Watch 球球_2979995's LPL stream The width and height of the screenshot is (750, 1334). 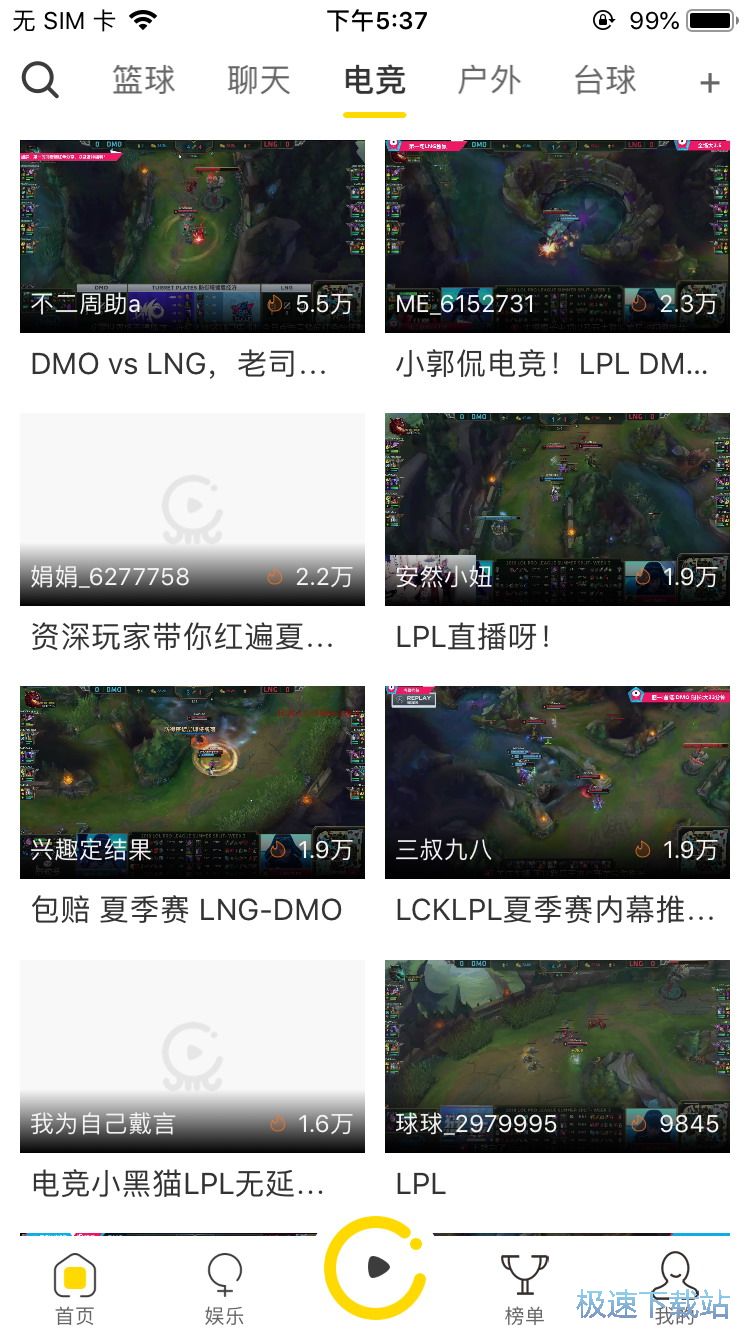tap(557, 1056)
